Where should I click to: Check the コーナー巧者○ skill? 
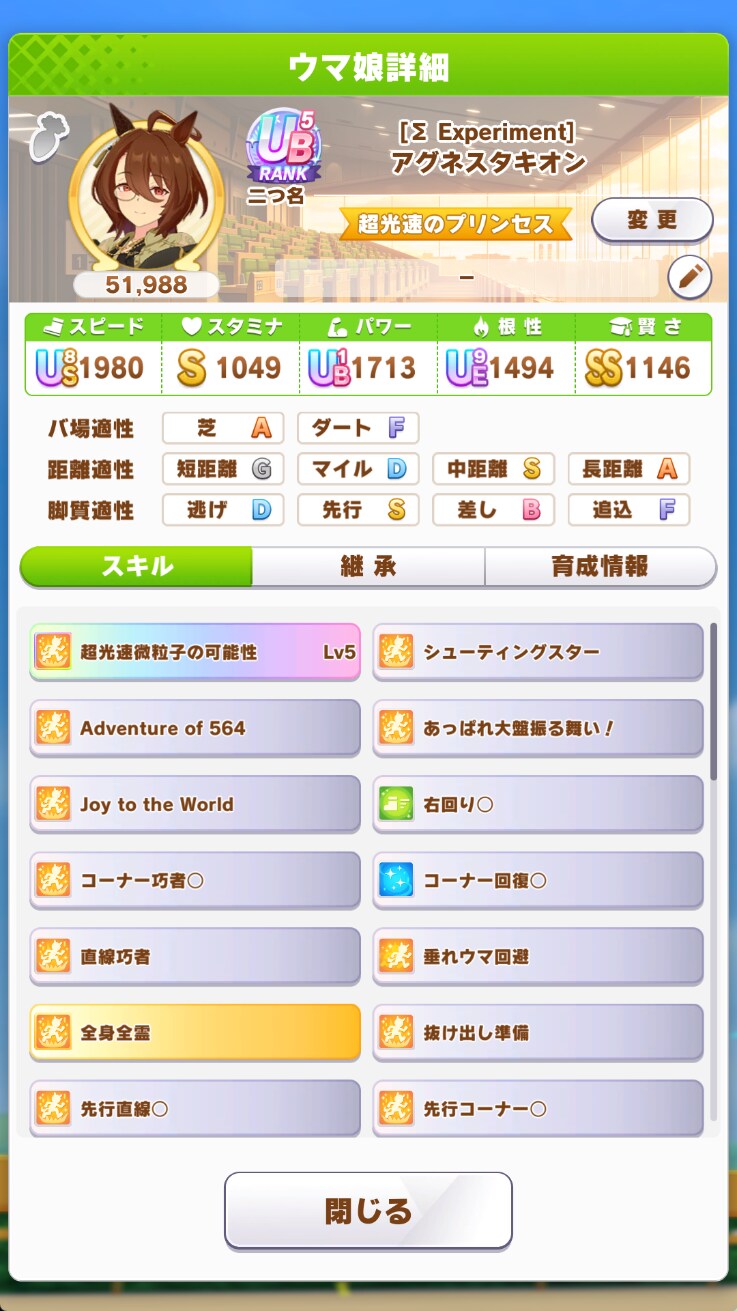(x=195, y=880)
